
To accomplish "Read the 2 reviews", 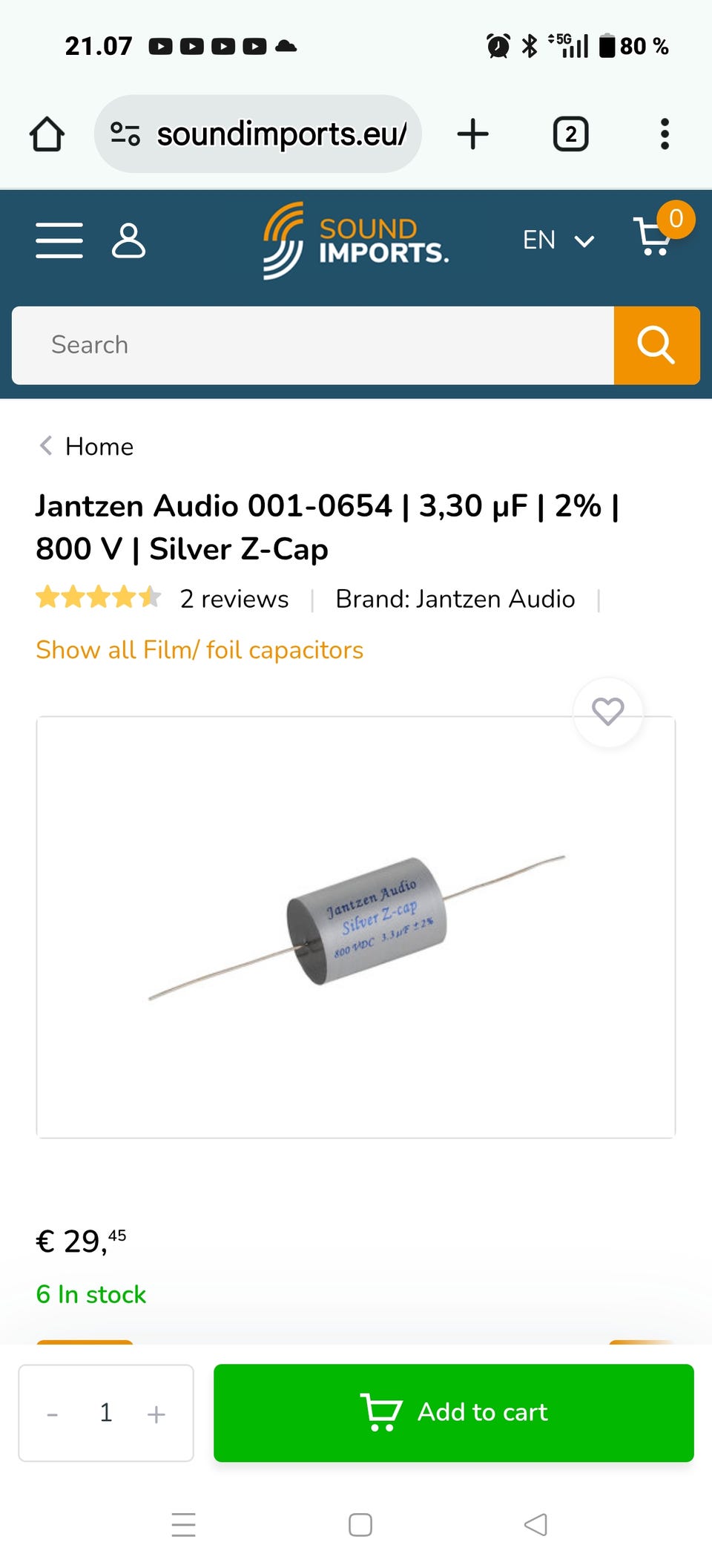I will pos(234,599).
